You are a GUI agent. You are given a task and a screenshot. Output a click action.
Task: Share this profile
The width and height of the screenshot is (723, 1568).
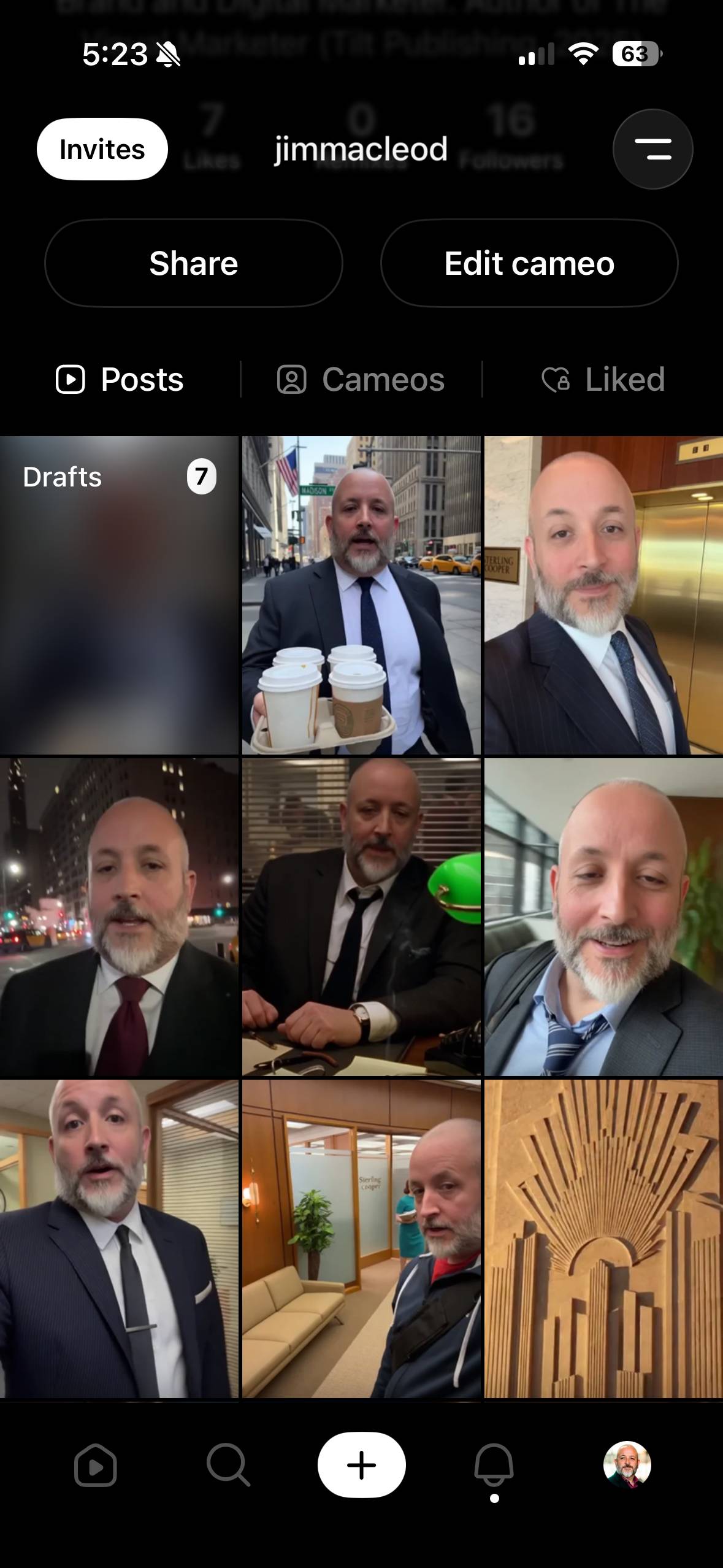click(x=193, y=263)
